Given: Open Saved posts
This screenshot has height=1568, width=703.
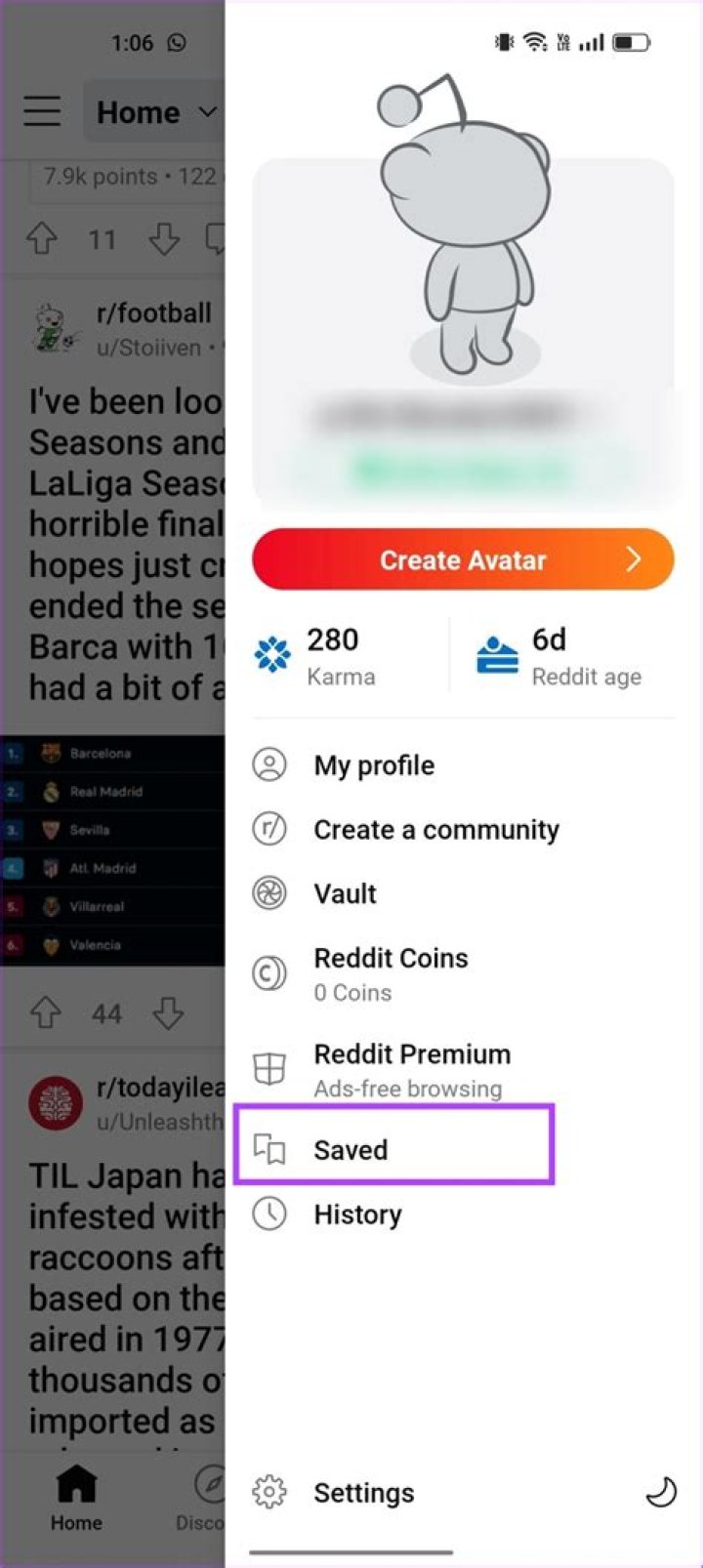Looking at the screenshot, I should (351, 1150).
